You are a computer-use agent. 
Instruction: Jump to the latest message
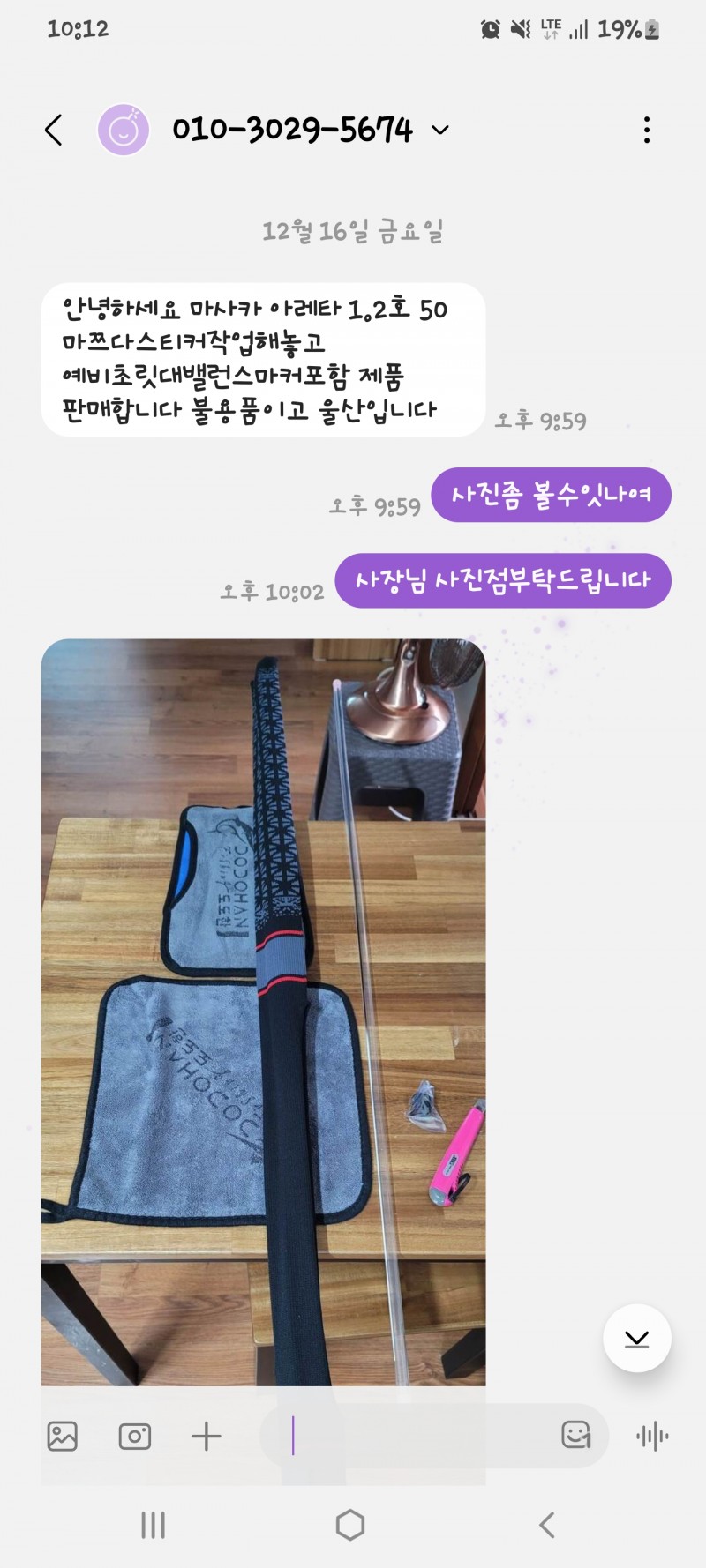tap(636, 1338)
